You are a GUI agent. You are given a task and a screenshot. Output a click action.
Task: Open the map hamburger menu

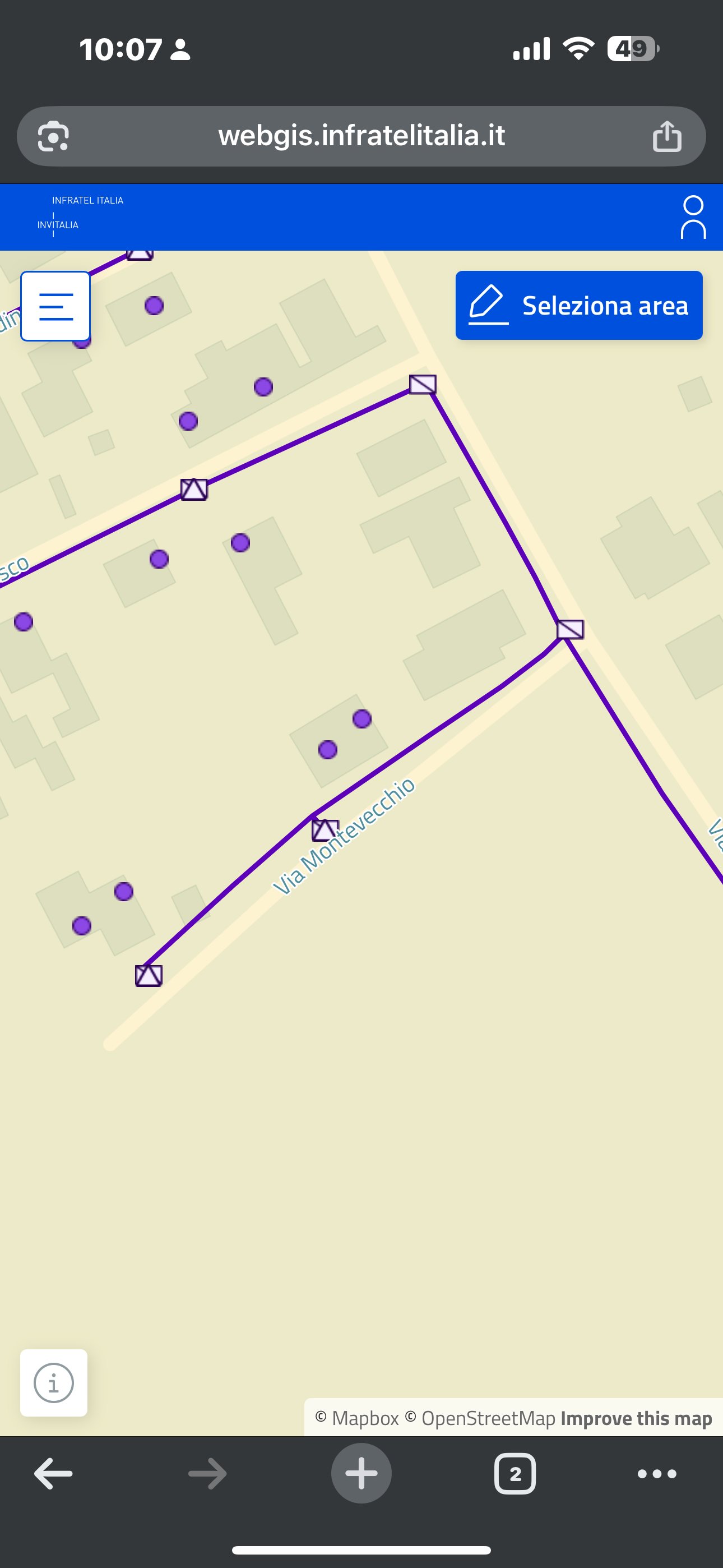point(55,306)
